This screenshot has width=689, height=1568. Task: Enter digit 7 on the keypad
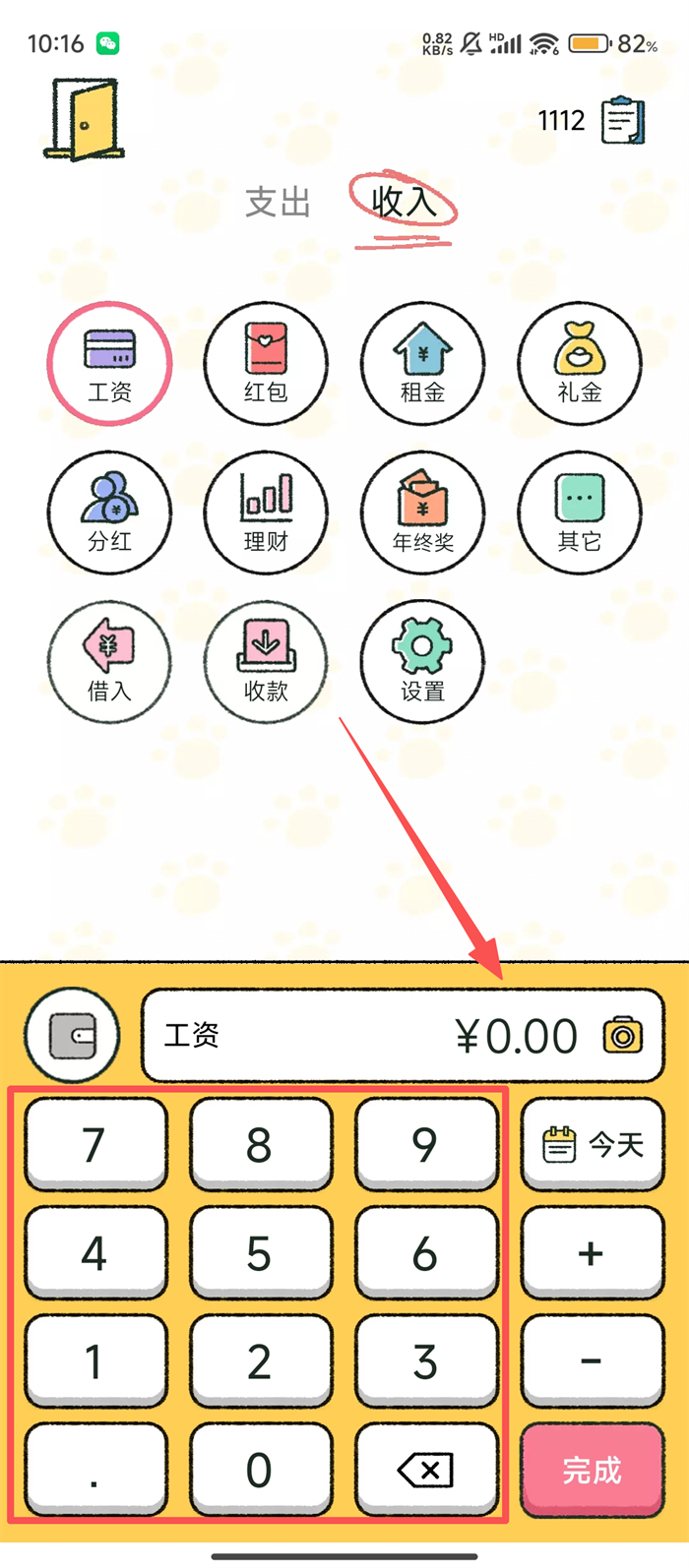point(94,1144)
